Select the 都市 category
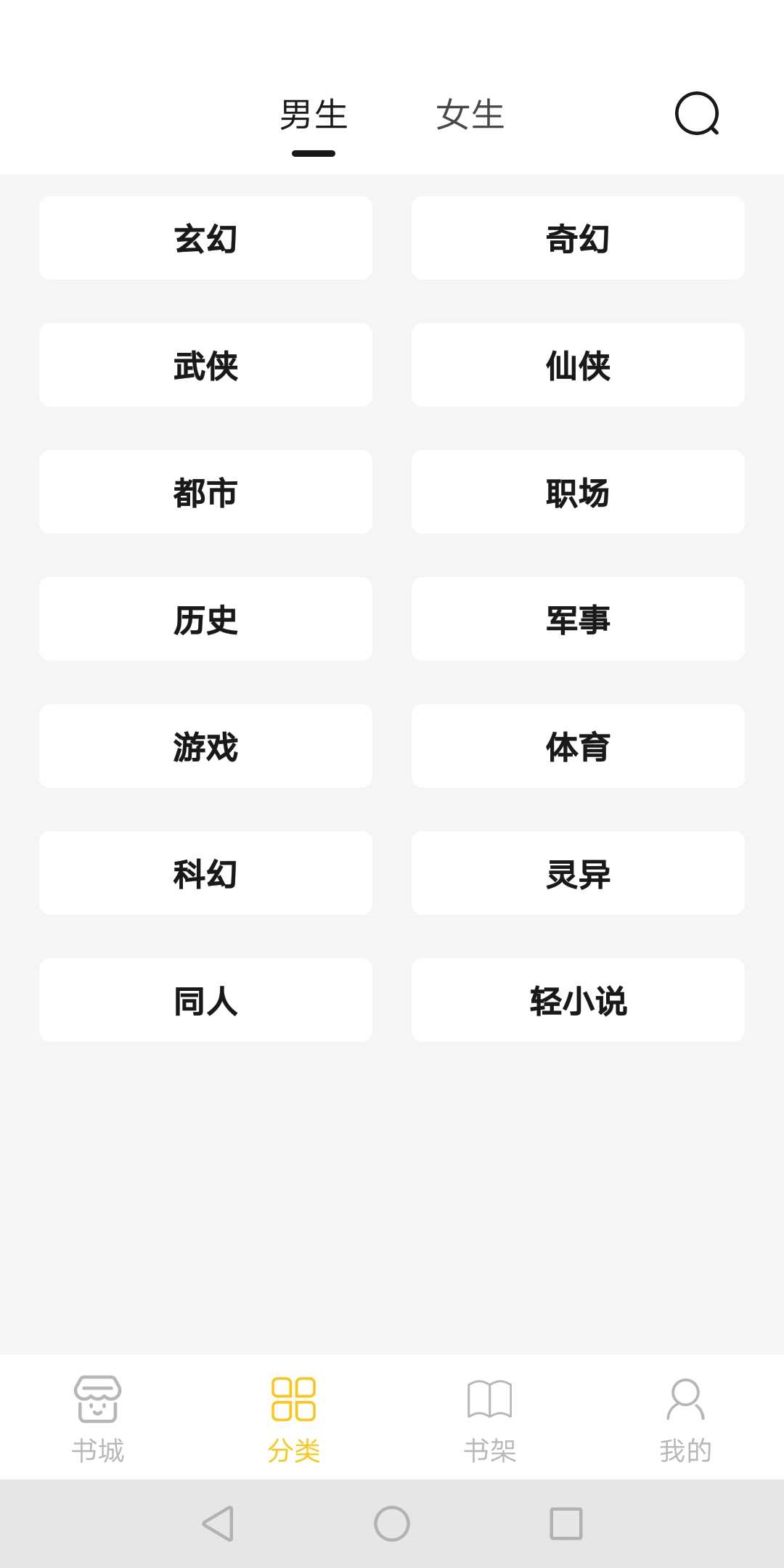 (x=205, y=491)
